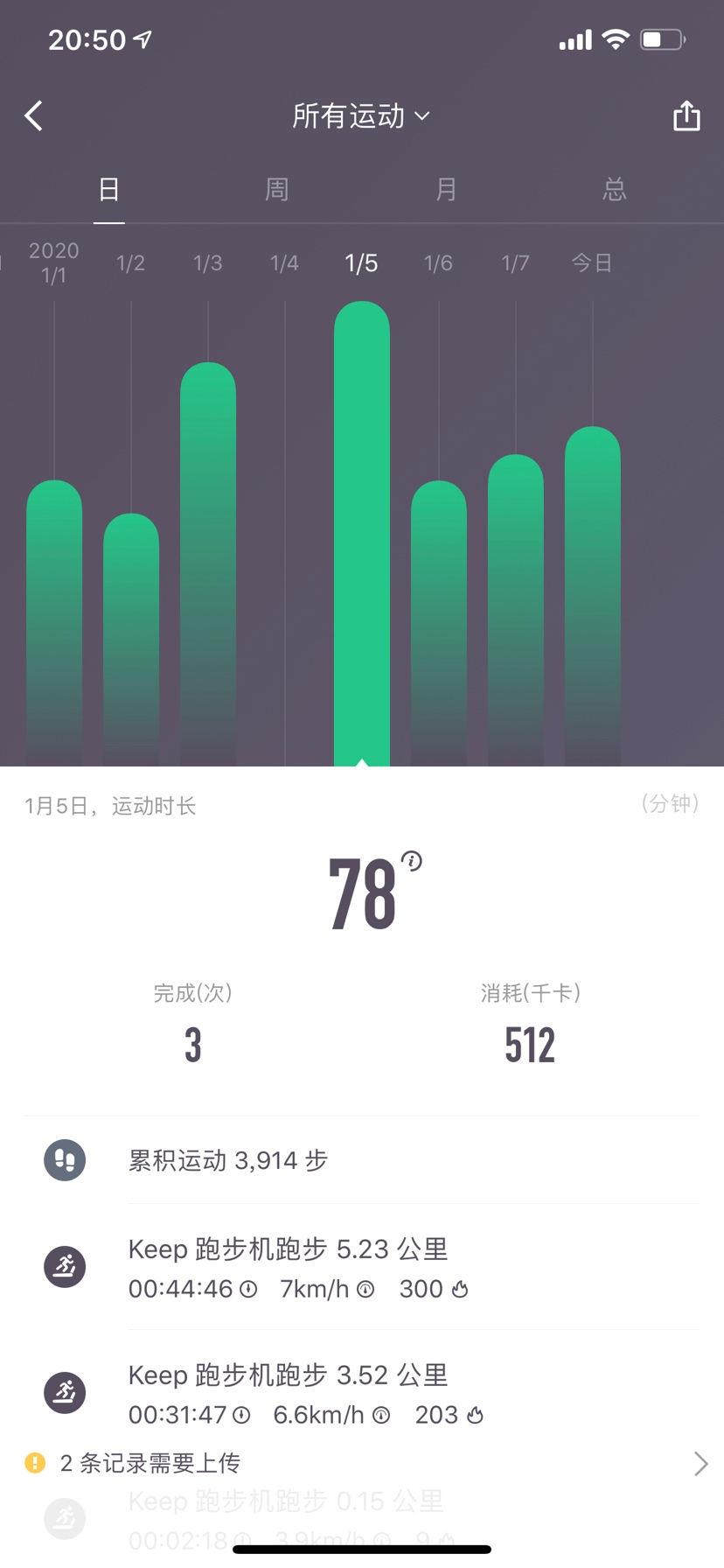Select the 今日 bar in the chart
The image size is (724, 1568).
pyautogui.click(x=593, y=595)
